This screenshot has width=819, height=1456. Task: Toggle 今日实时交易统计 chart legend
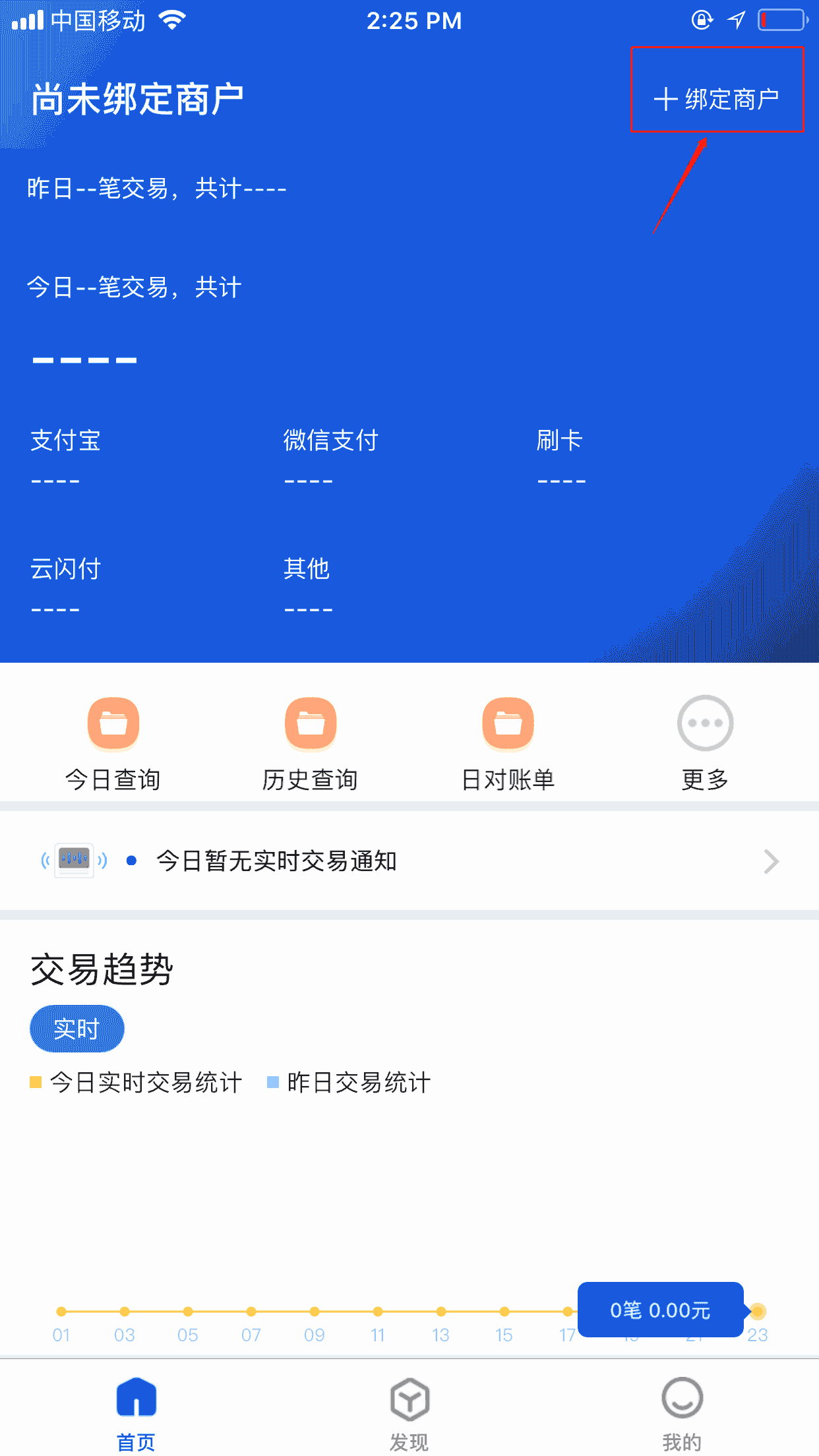click(x=137, y=1082)
